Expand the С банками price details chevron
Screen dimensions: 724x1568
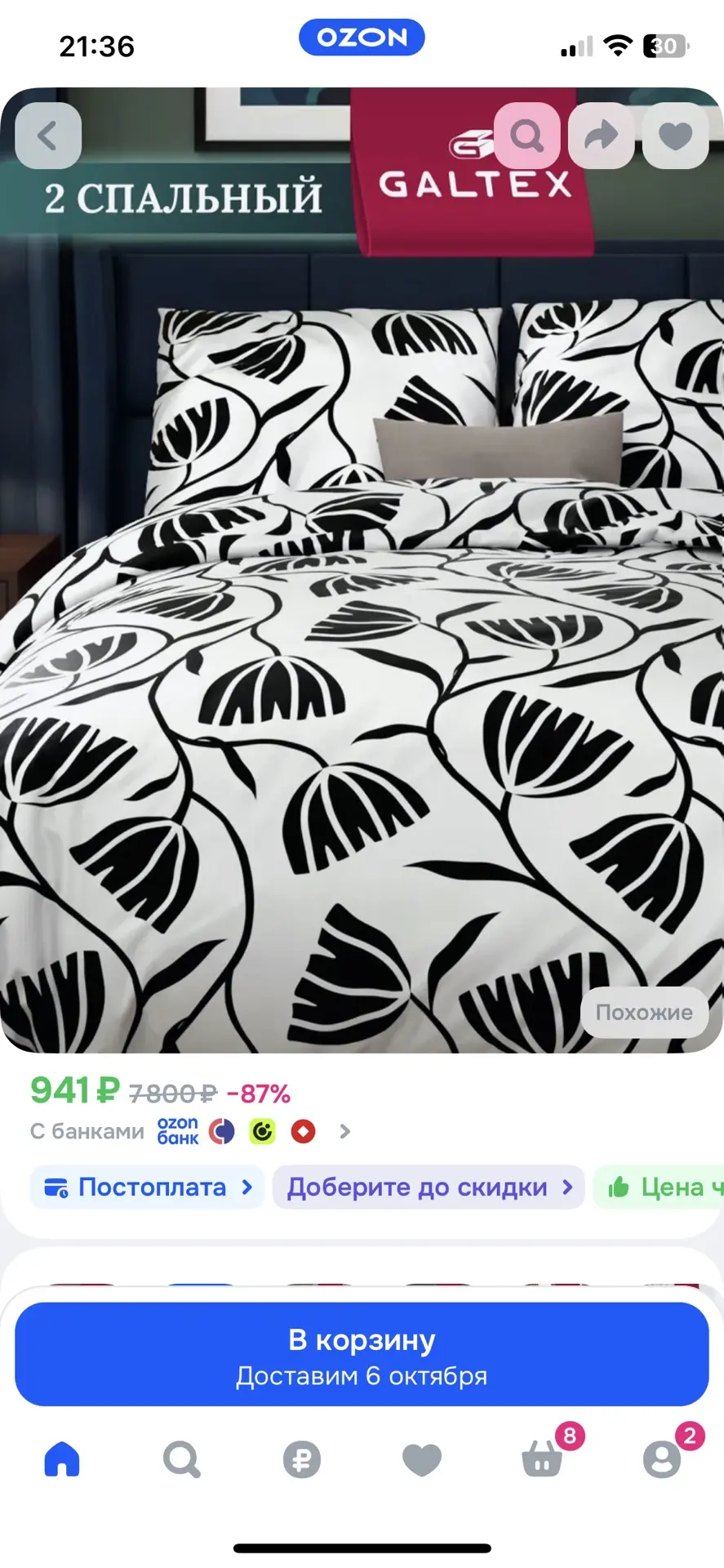[x=345, y=1132]
